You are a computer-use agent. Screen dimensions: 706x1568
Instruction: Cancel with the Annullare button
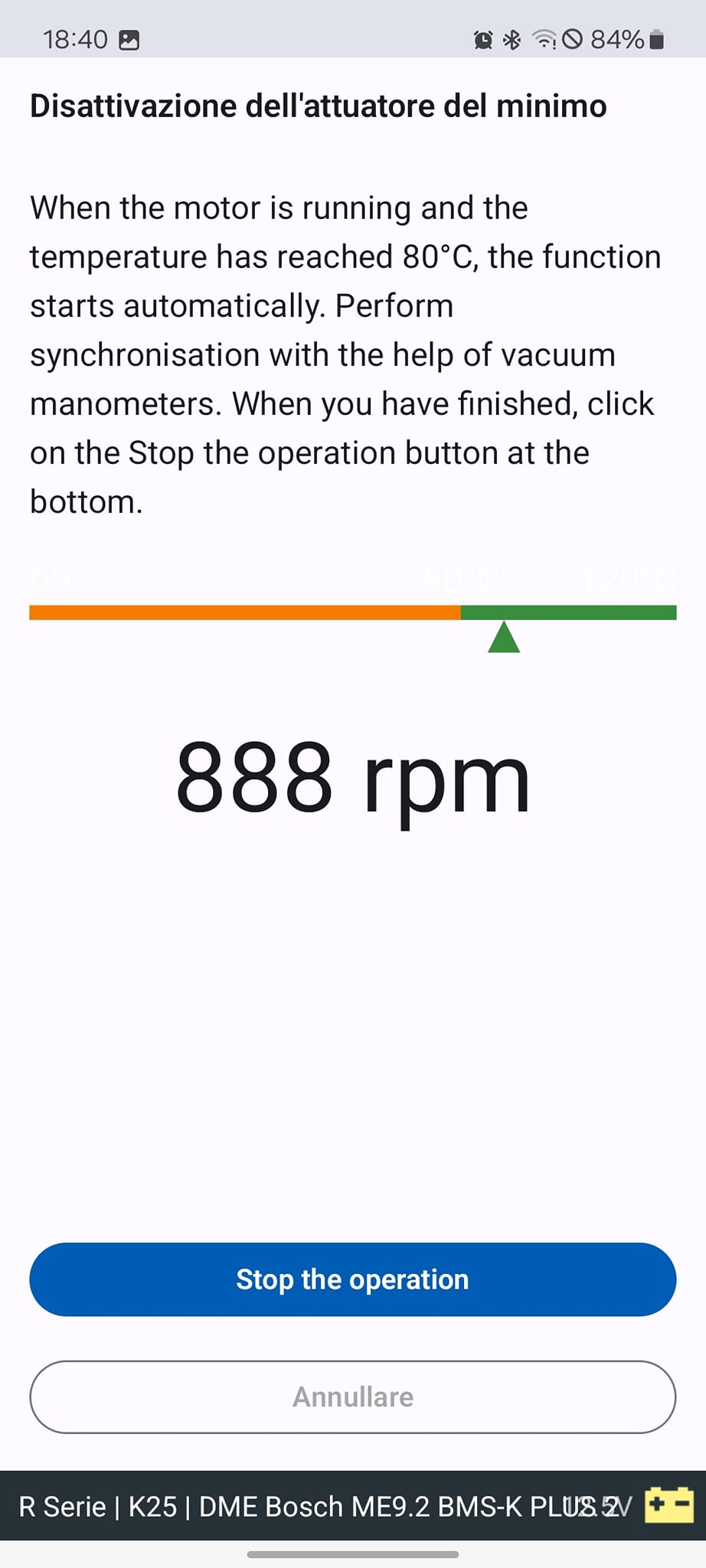[x=353, y=1397]
